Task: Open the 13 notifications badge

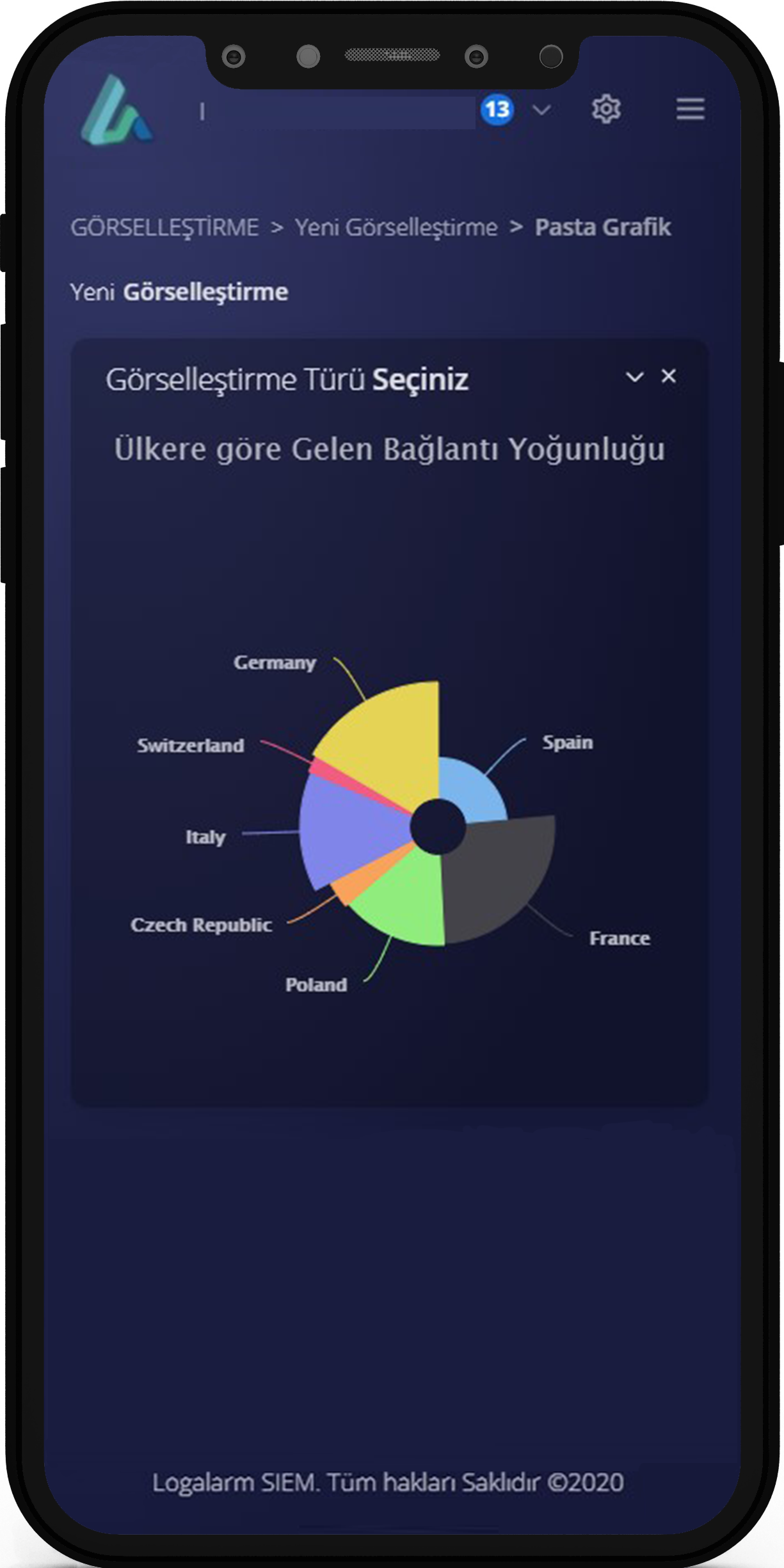Action: (x=497, y=110)
